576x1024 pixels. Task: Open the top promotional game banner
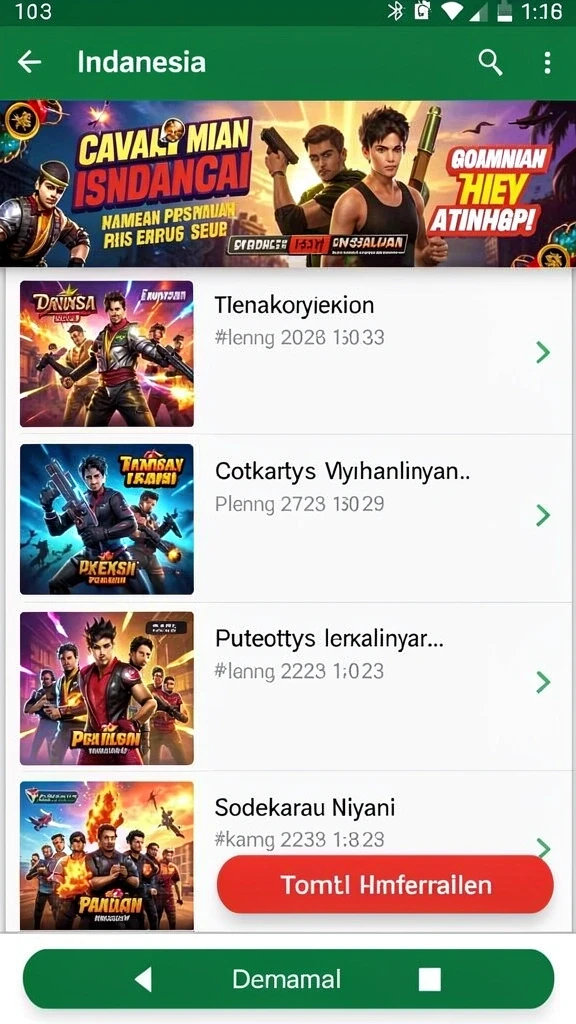tap(288, 184)
